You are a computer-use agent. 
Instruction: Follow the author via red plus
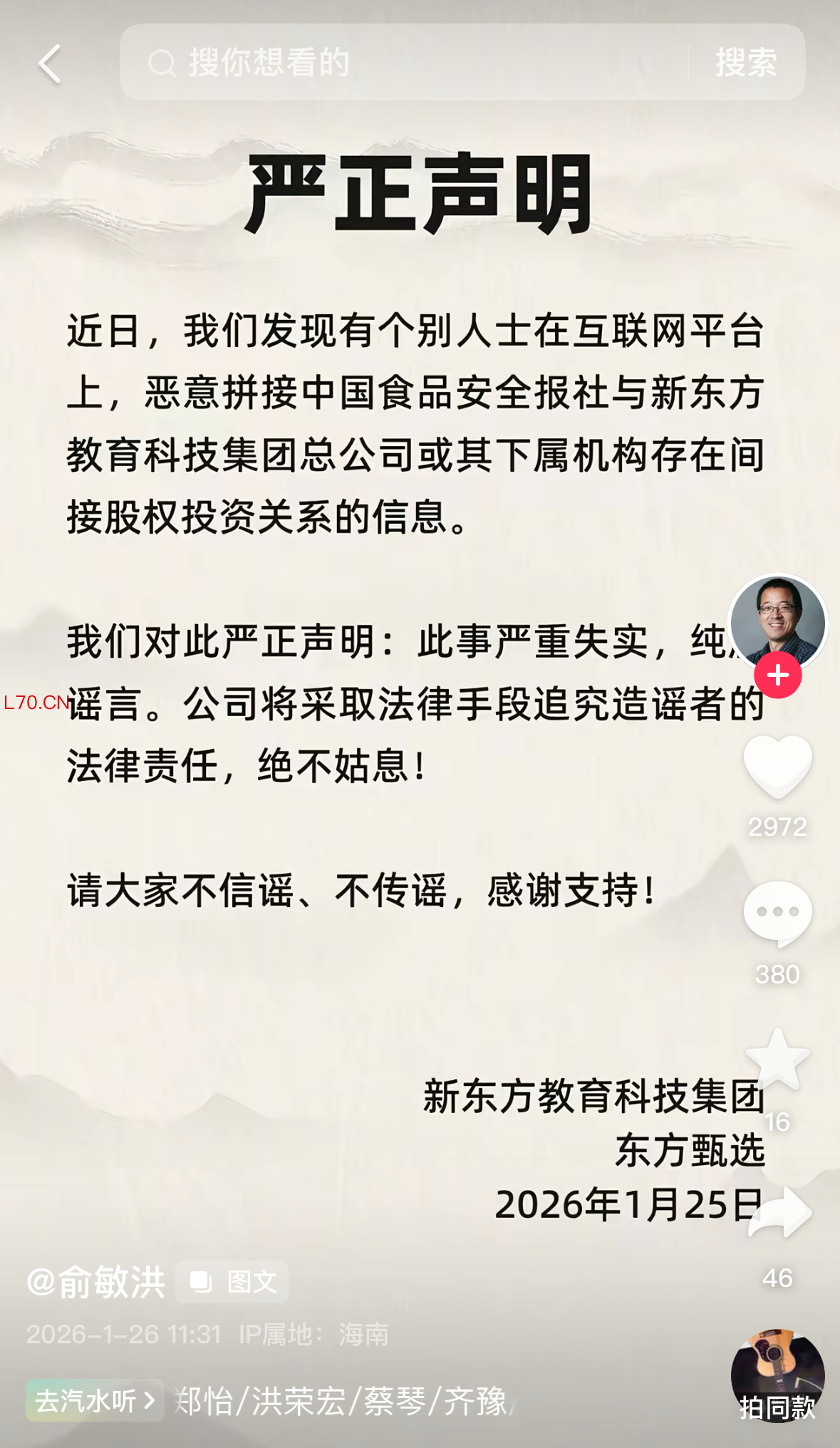[x=777, y=675]
